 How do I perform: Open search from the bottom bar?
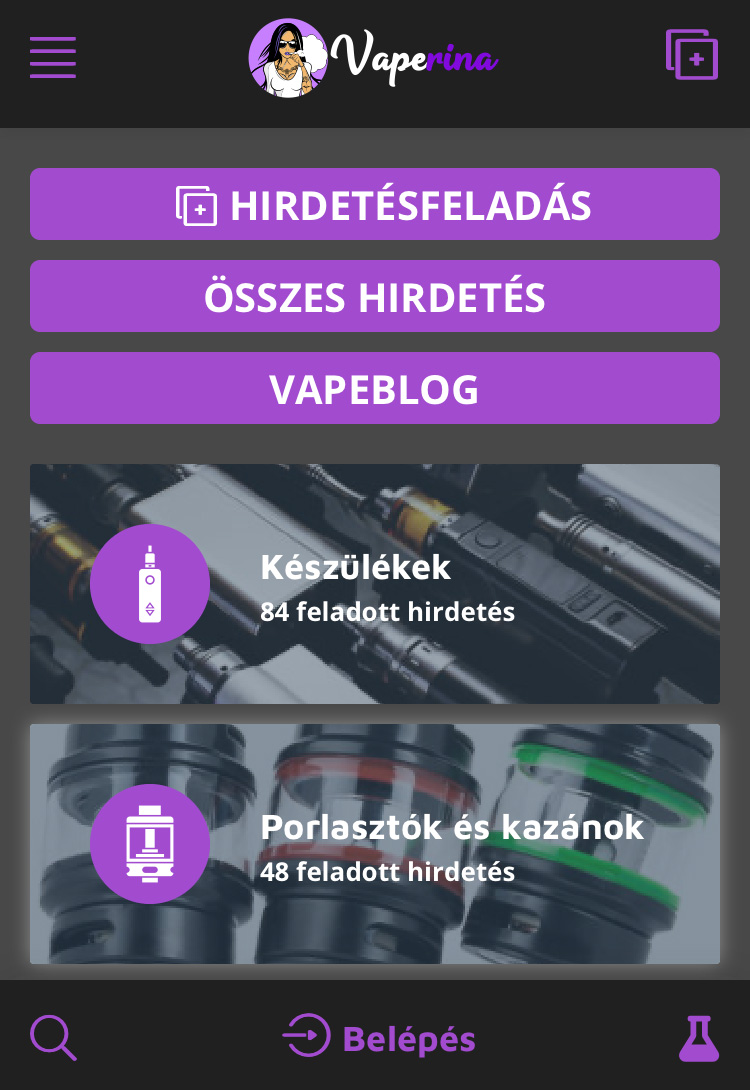53,1037
